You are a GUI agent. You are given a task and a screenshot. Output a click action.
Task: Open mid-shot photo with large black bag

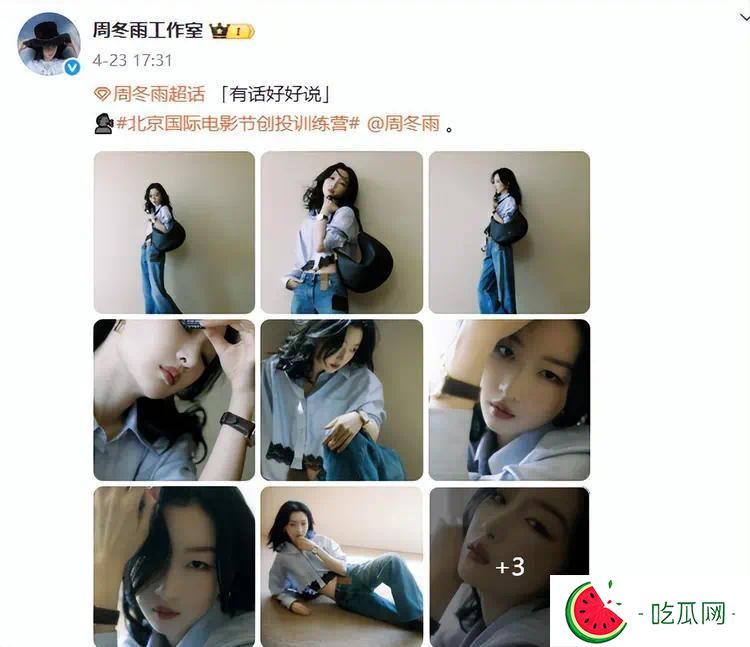(341, 233)
